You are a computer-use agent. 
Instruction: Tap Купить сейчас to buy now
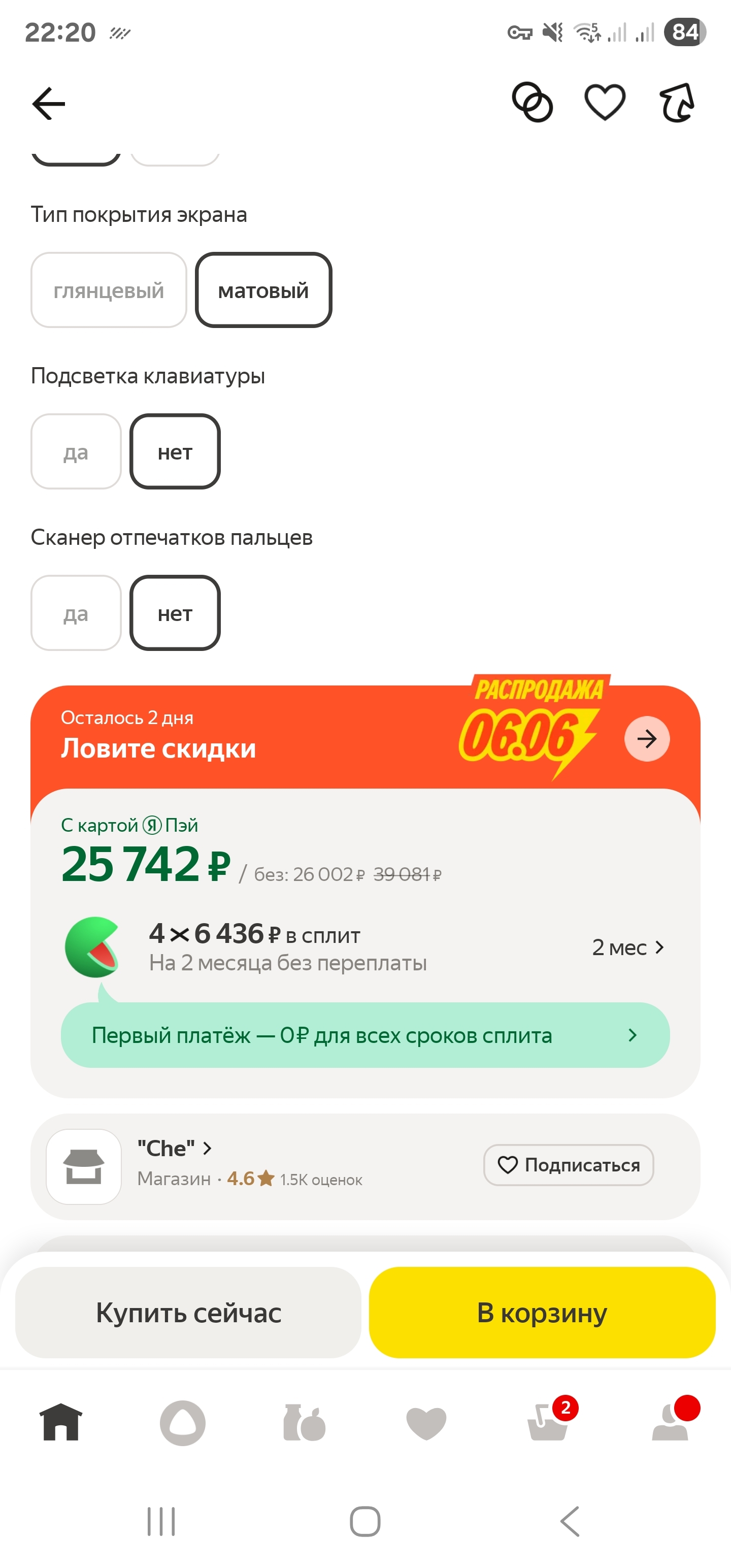click(188, 1313)
